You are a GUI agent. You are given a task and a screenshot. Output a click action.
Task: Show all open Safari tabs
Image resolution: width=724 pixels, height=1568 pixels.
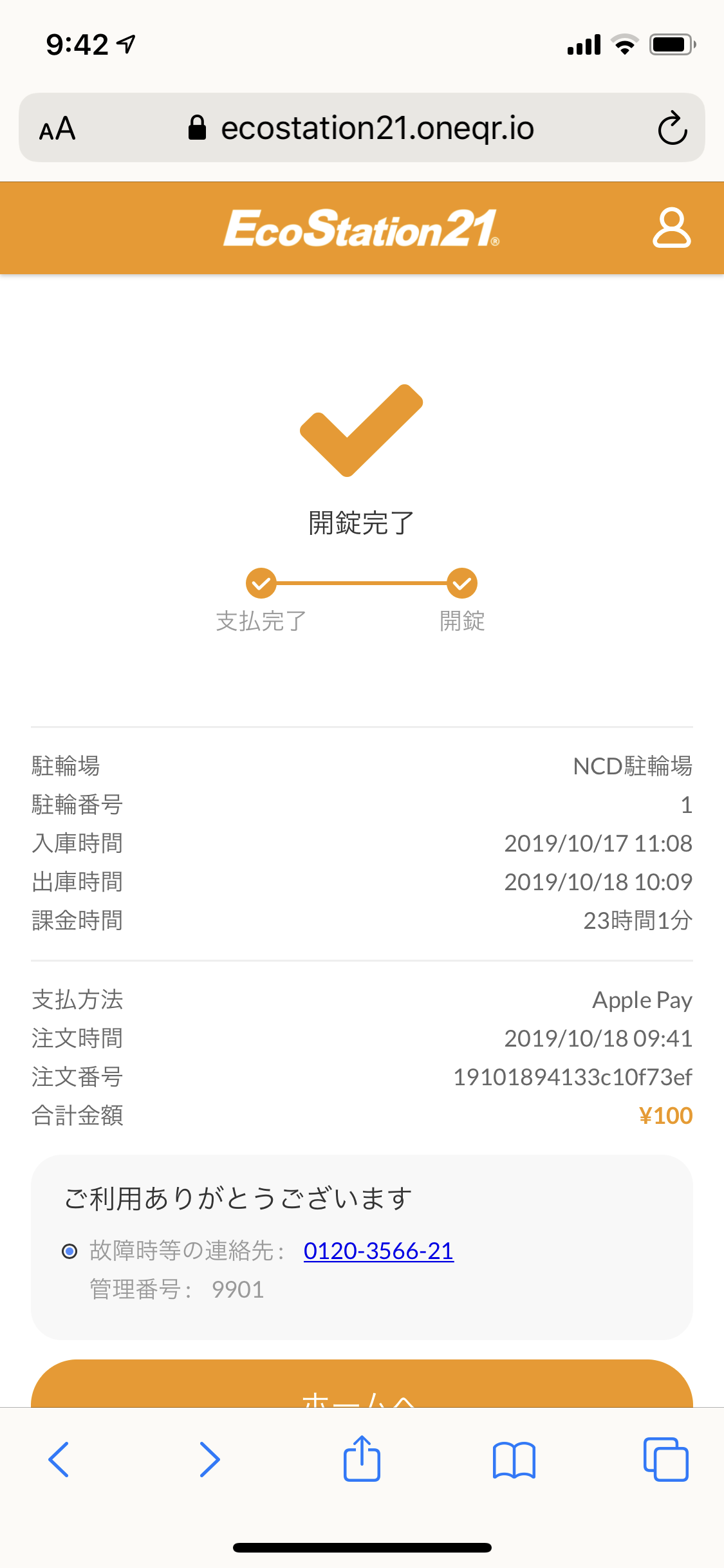tap(665, 1459)
